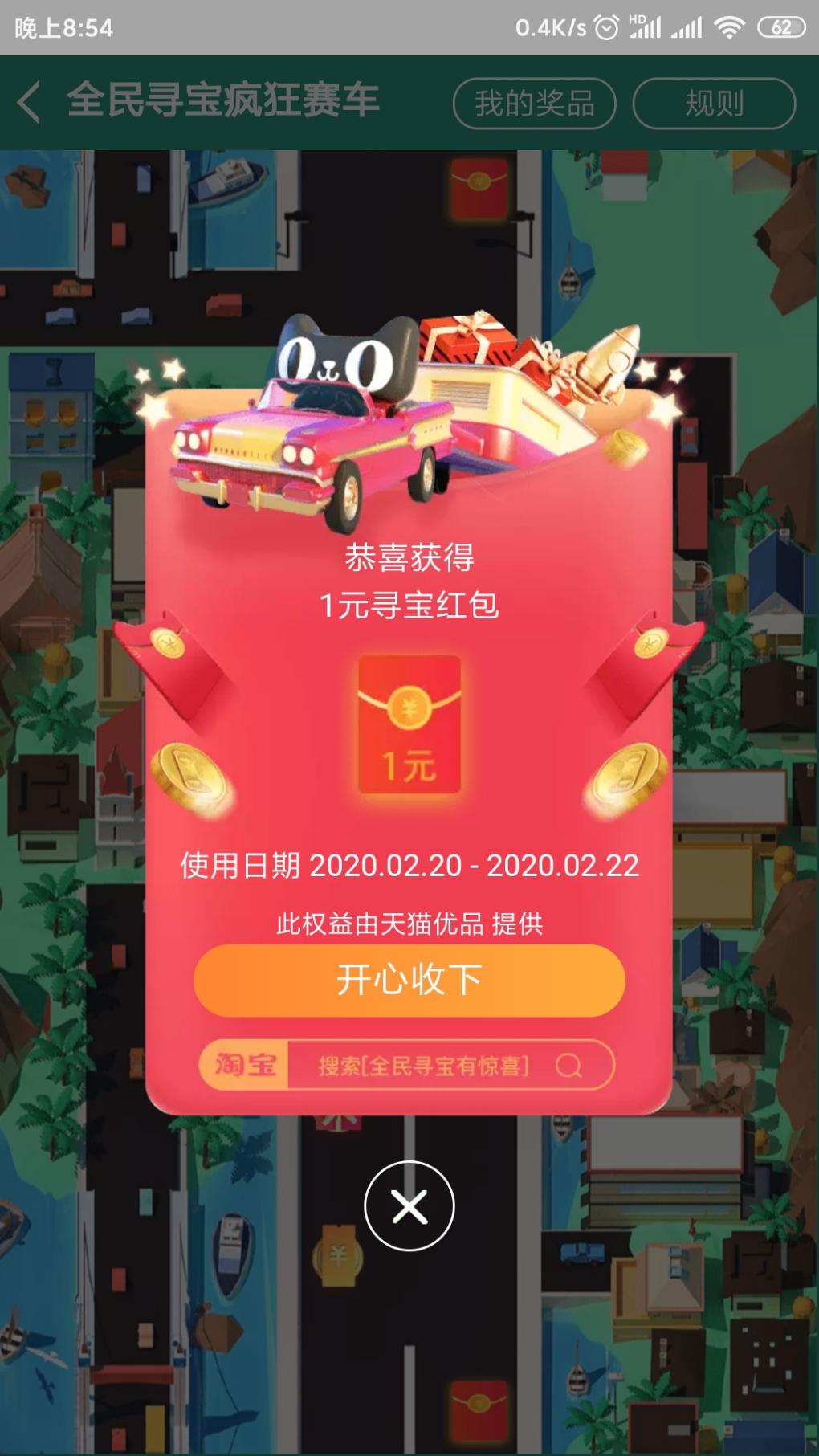Tap the 开心收下 button
Viewport: 819px width, 1456px height.
pos(409,980)
